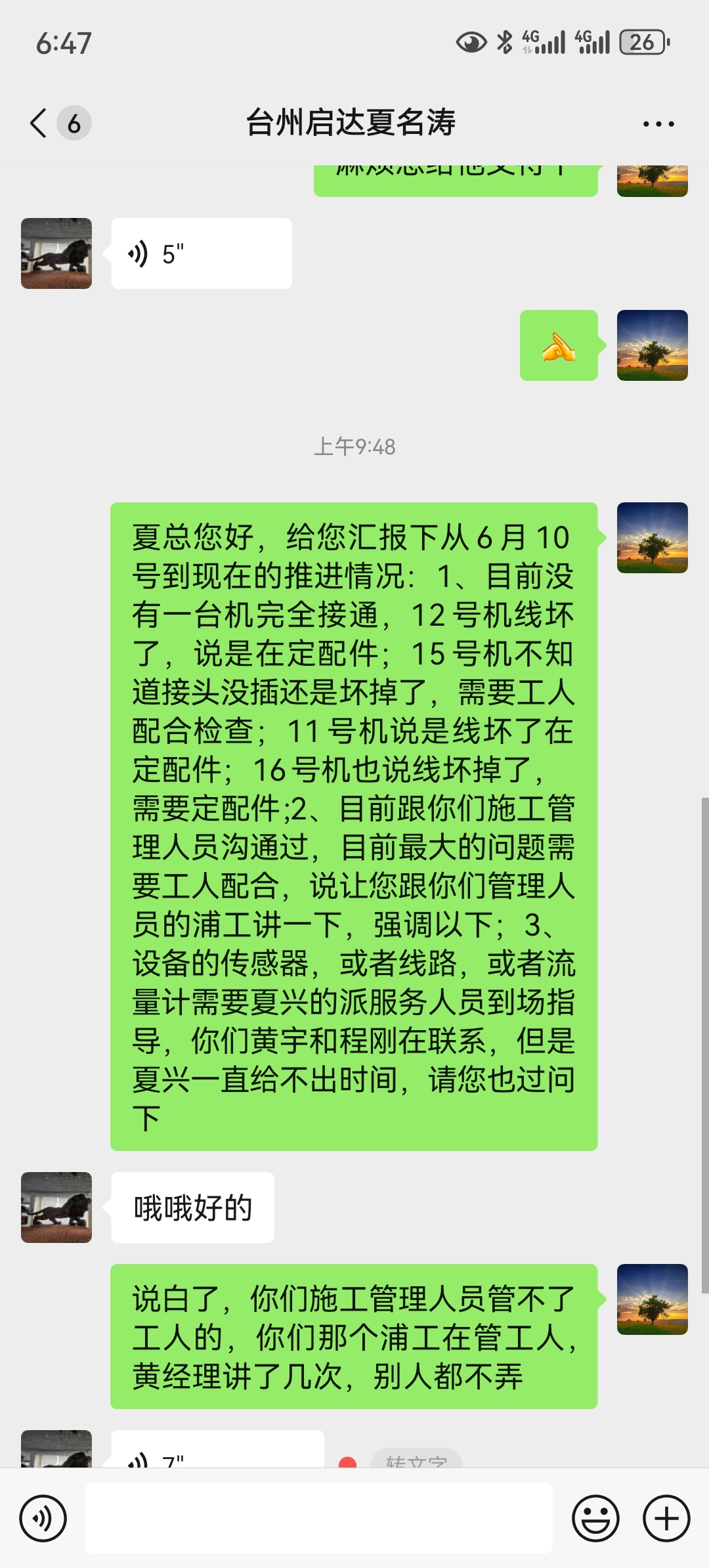Open the plus attachments panel
The height and width of the screenshot is (1568, 709).
click(x=666, y=1518)
